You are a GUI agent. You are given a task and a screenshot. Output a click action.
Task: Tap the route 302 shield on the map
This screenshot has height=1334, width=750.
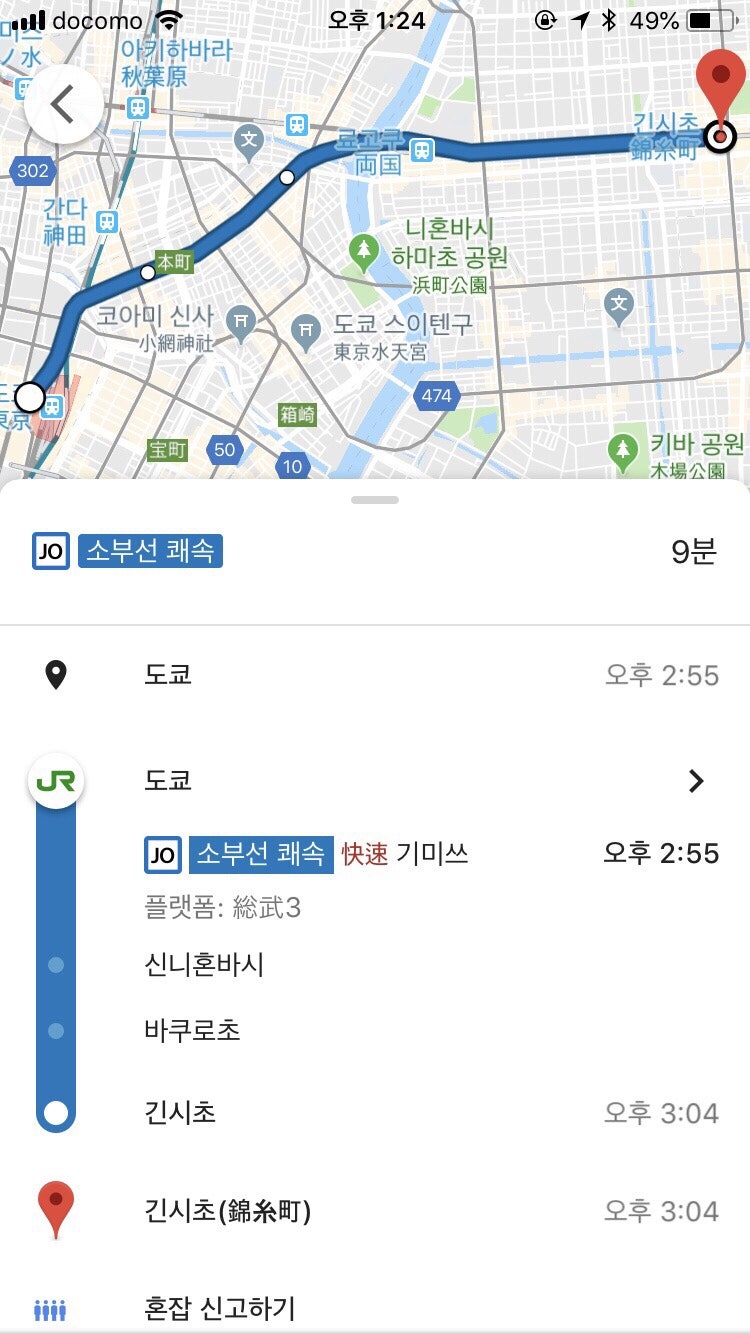pos(35,171)
